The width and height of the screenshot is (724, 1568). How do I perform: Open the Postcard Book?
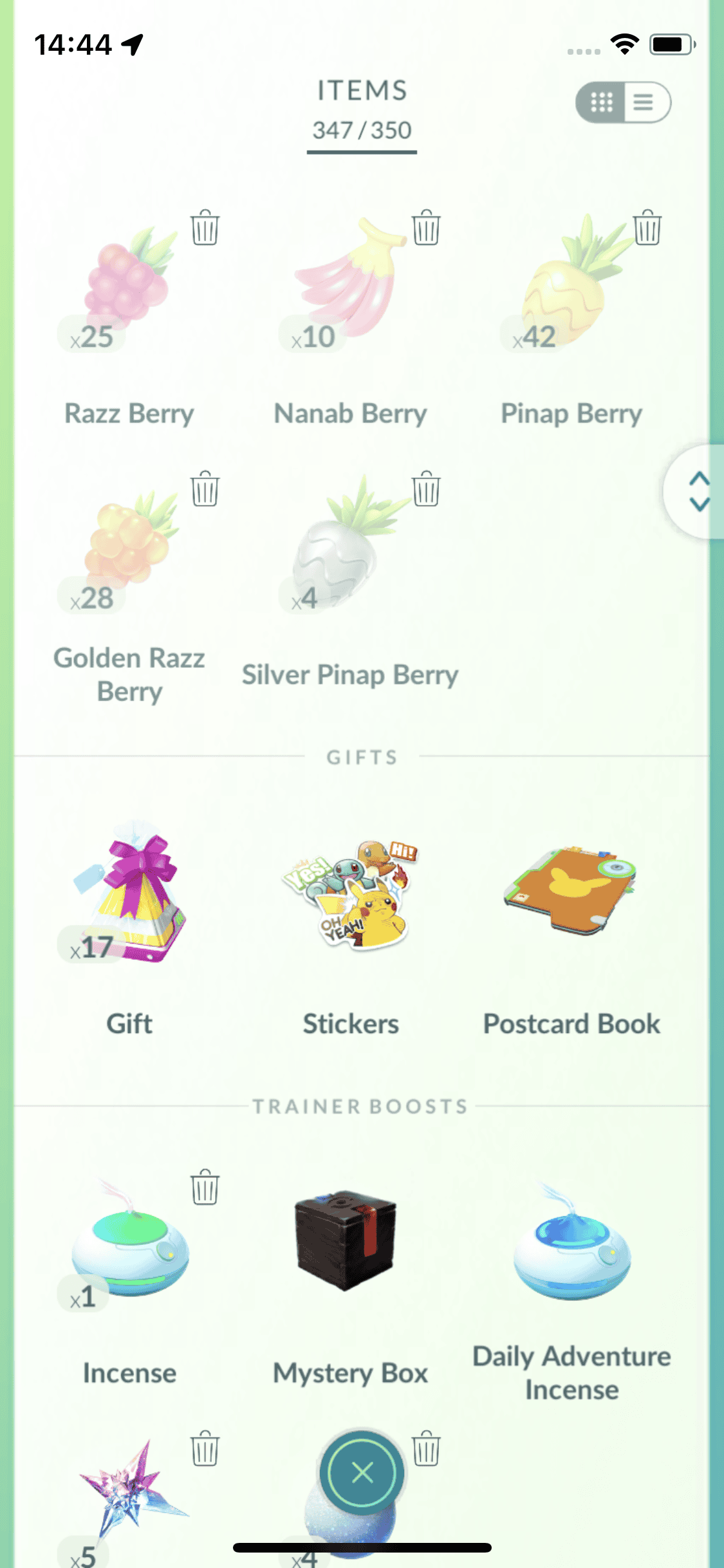click(x=571, y=895)
